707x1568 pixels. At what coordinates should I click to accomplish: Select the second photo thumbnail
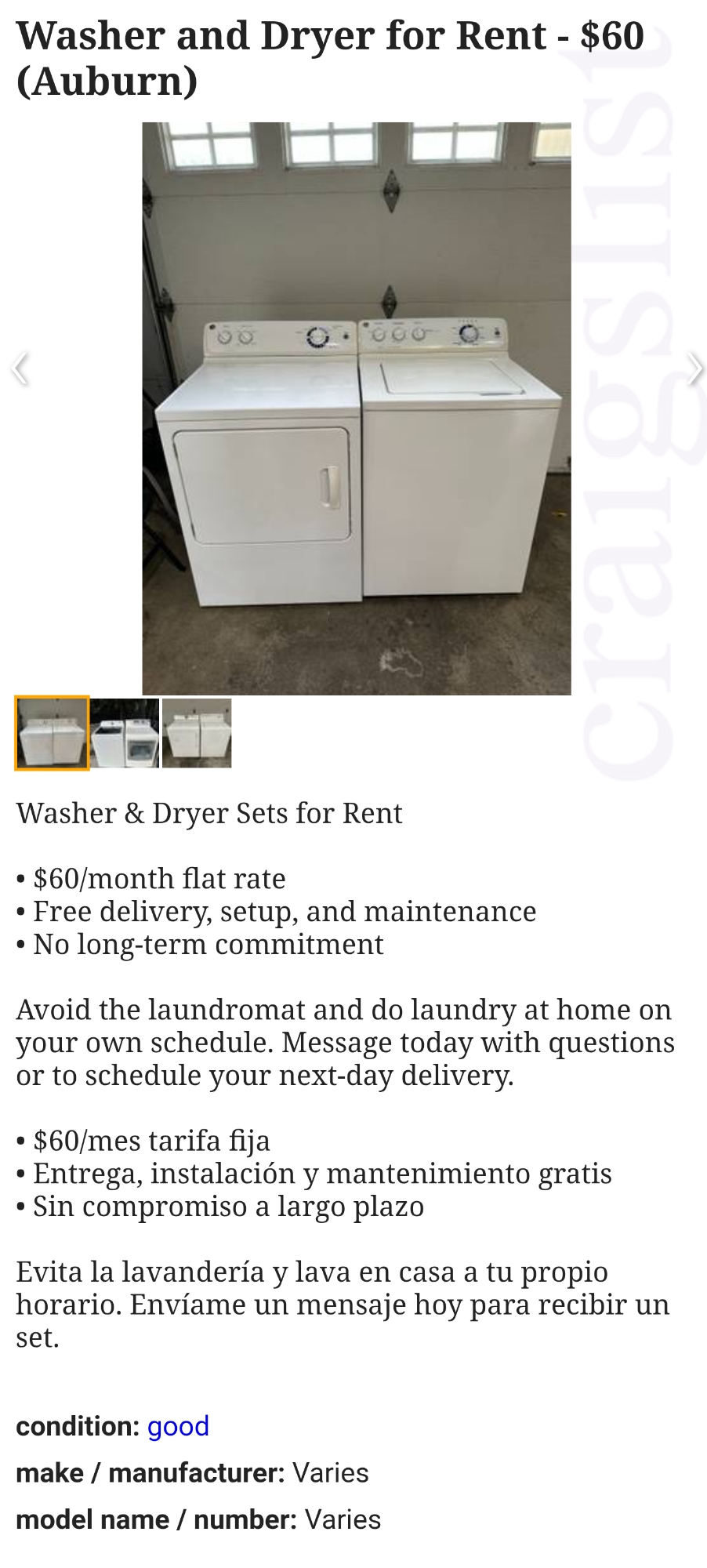pos(125,733)
